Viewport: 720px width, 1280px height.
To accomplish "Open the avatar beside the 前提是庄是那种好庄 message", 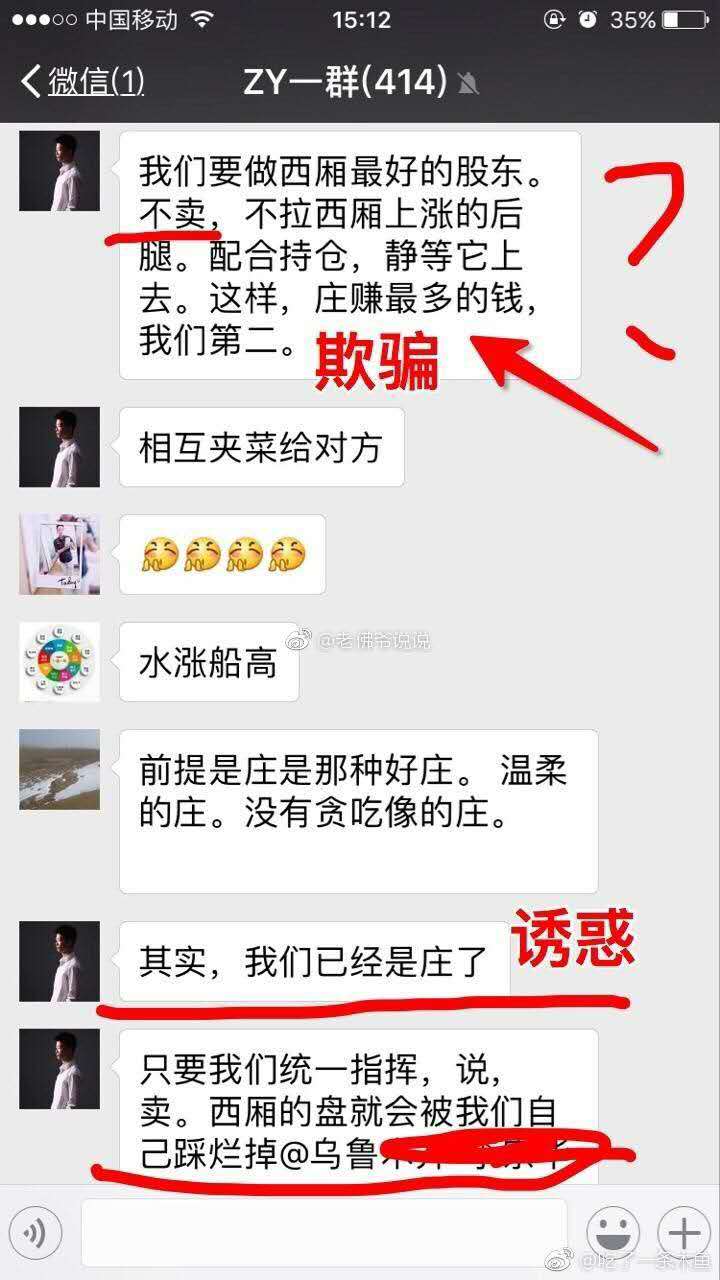I will coord(59,769).
